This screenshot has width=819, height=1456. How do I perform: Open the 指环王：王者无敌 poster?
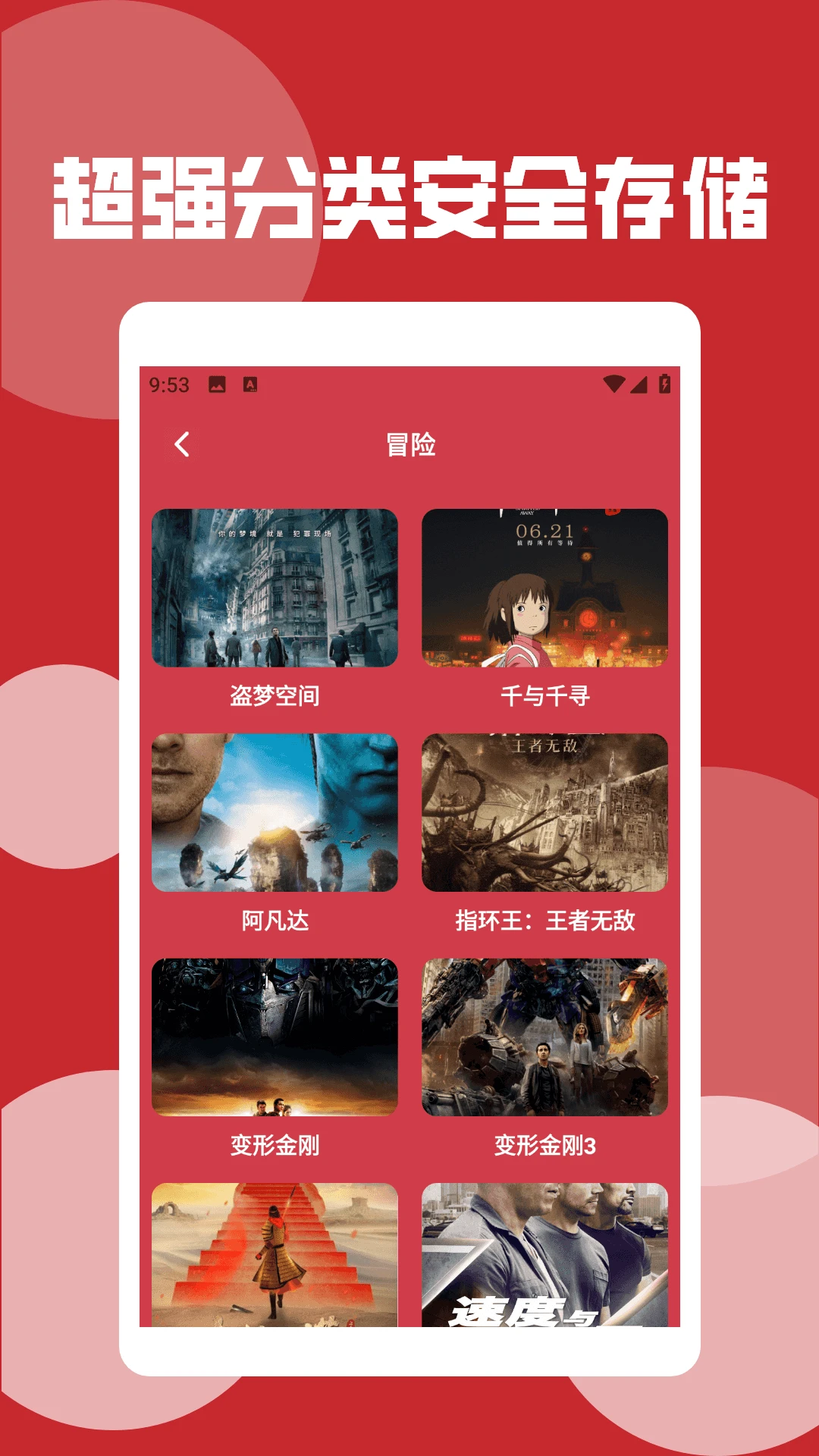pos(545,813)
